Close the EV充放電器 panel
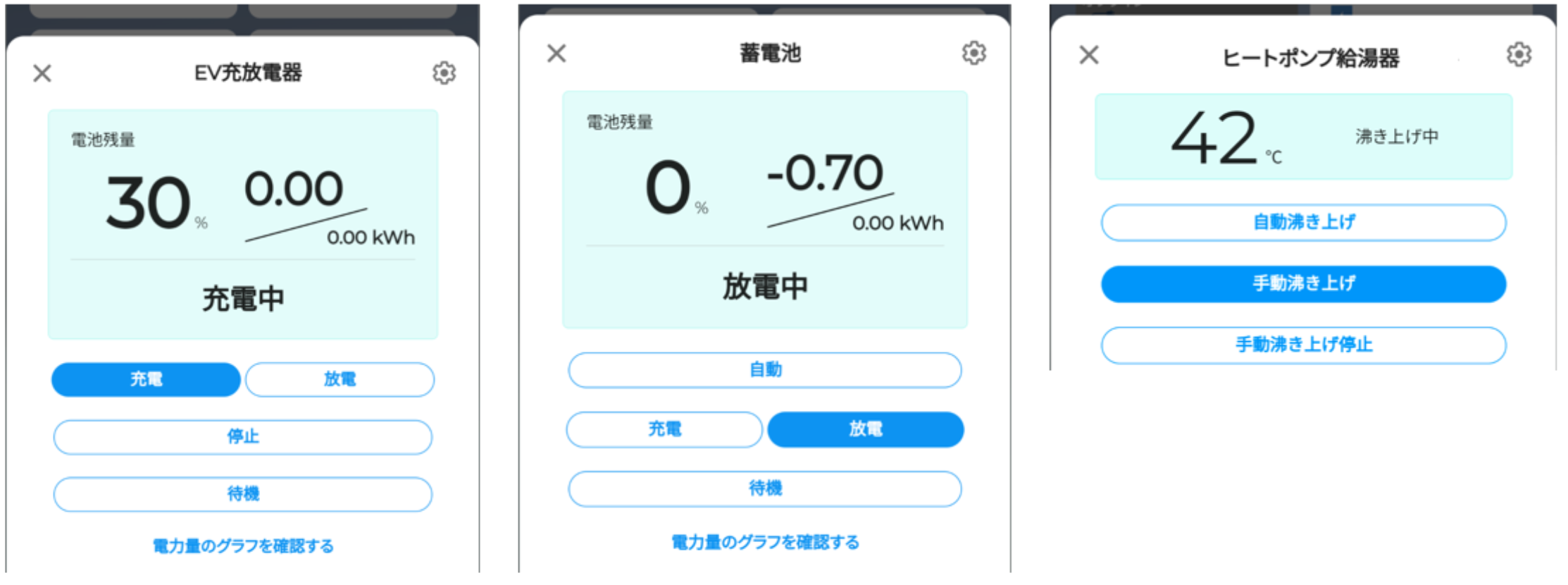Viewport: 1568px width, 585px height. [42, 73]
